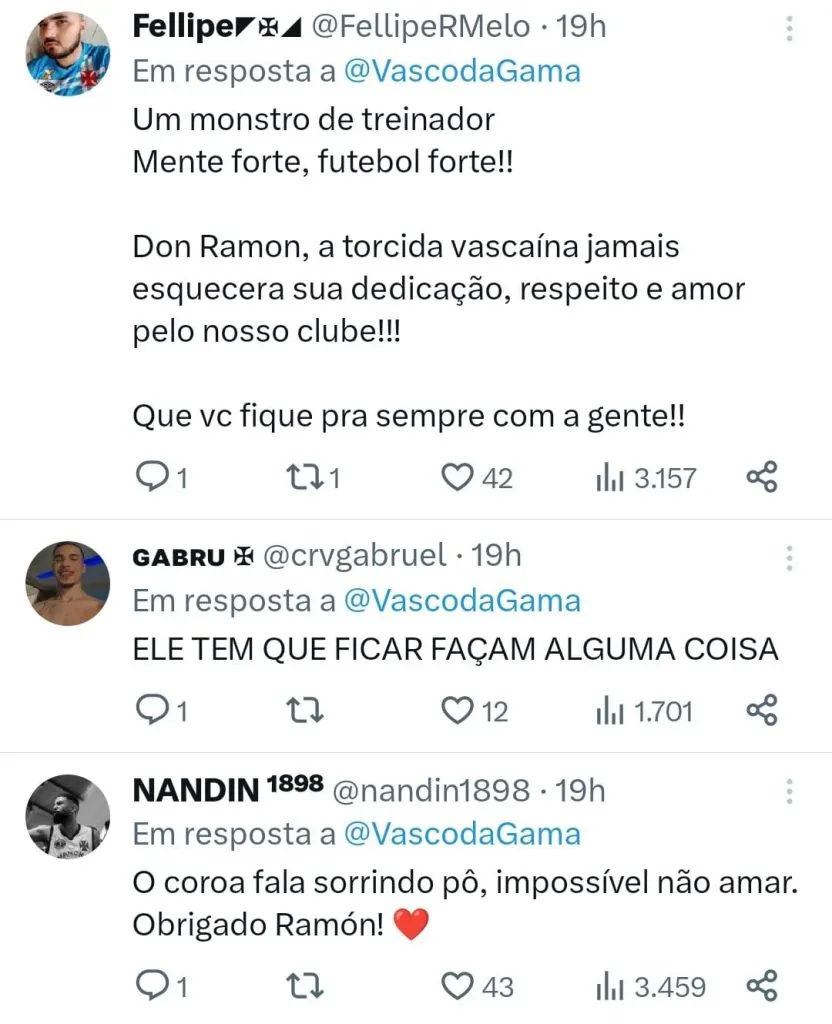The width and height of the screenshot is (832, 1024).
Task: Share Fellipe's tweet
Action: (762, 478)
